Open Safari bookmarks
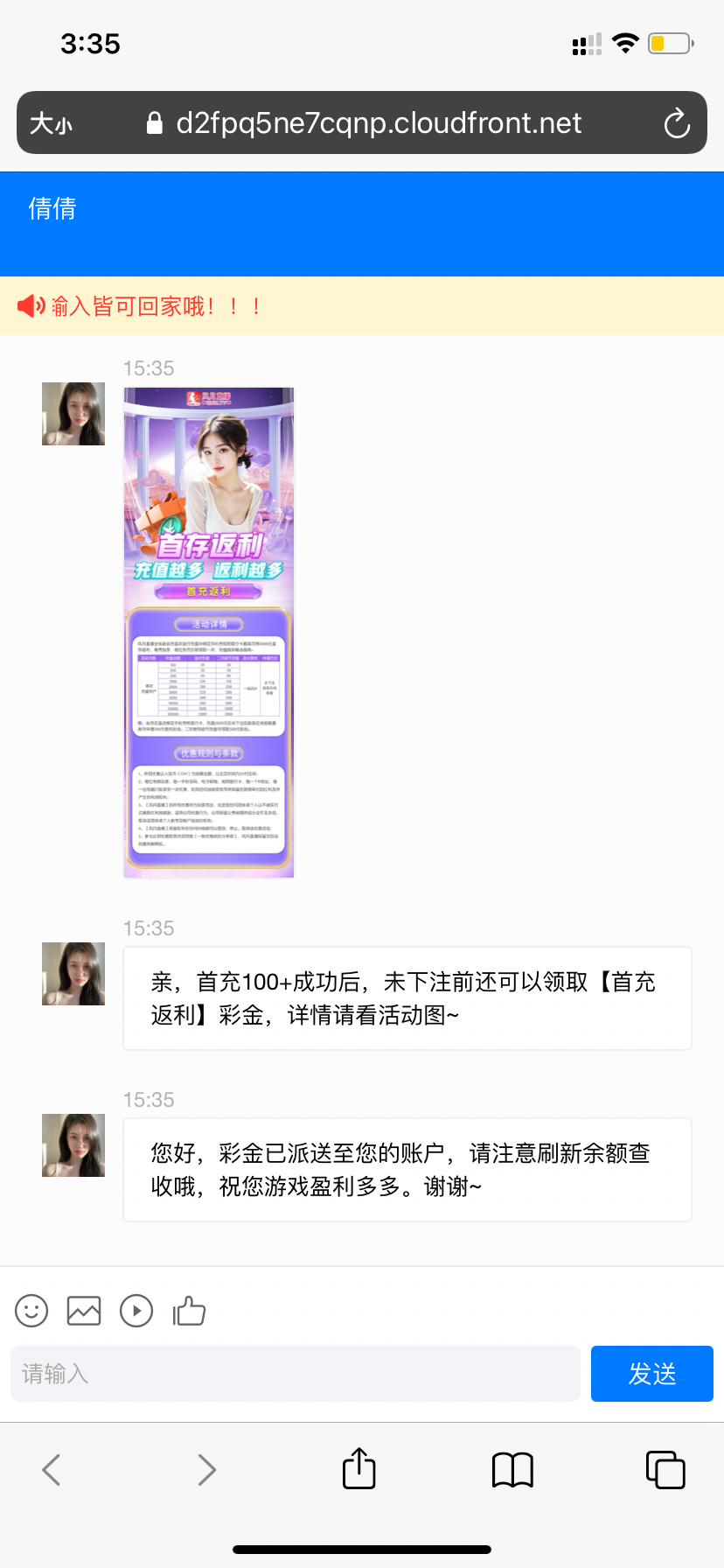This screenshot has width=724, height=1568. click(x=512, y=1470)
